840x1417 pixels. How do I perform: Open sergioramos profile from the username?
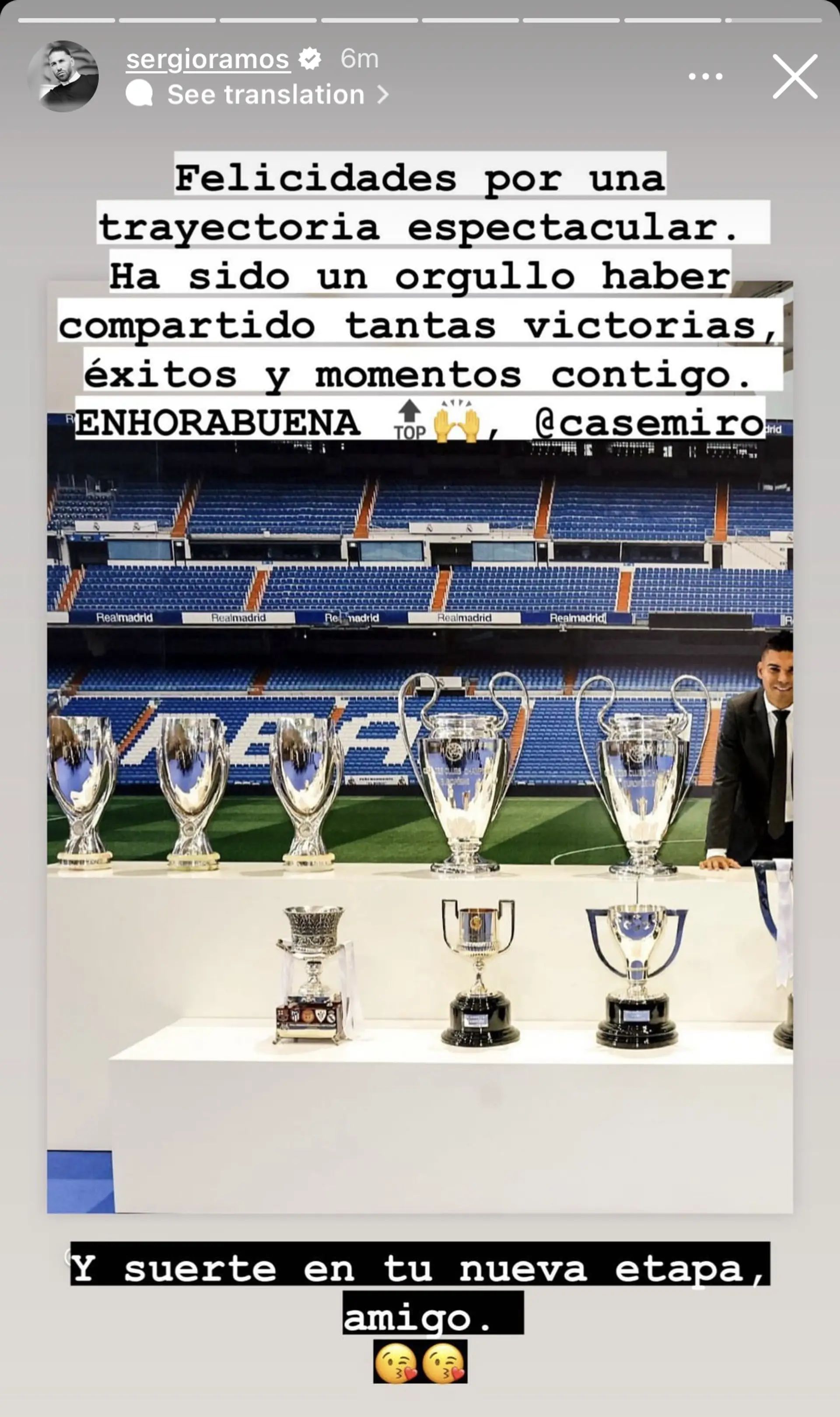207,59
